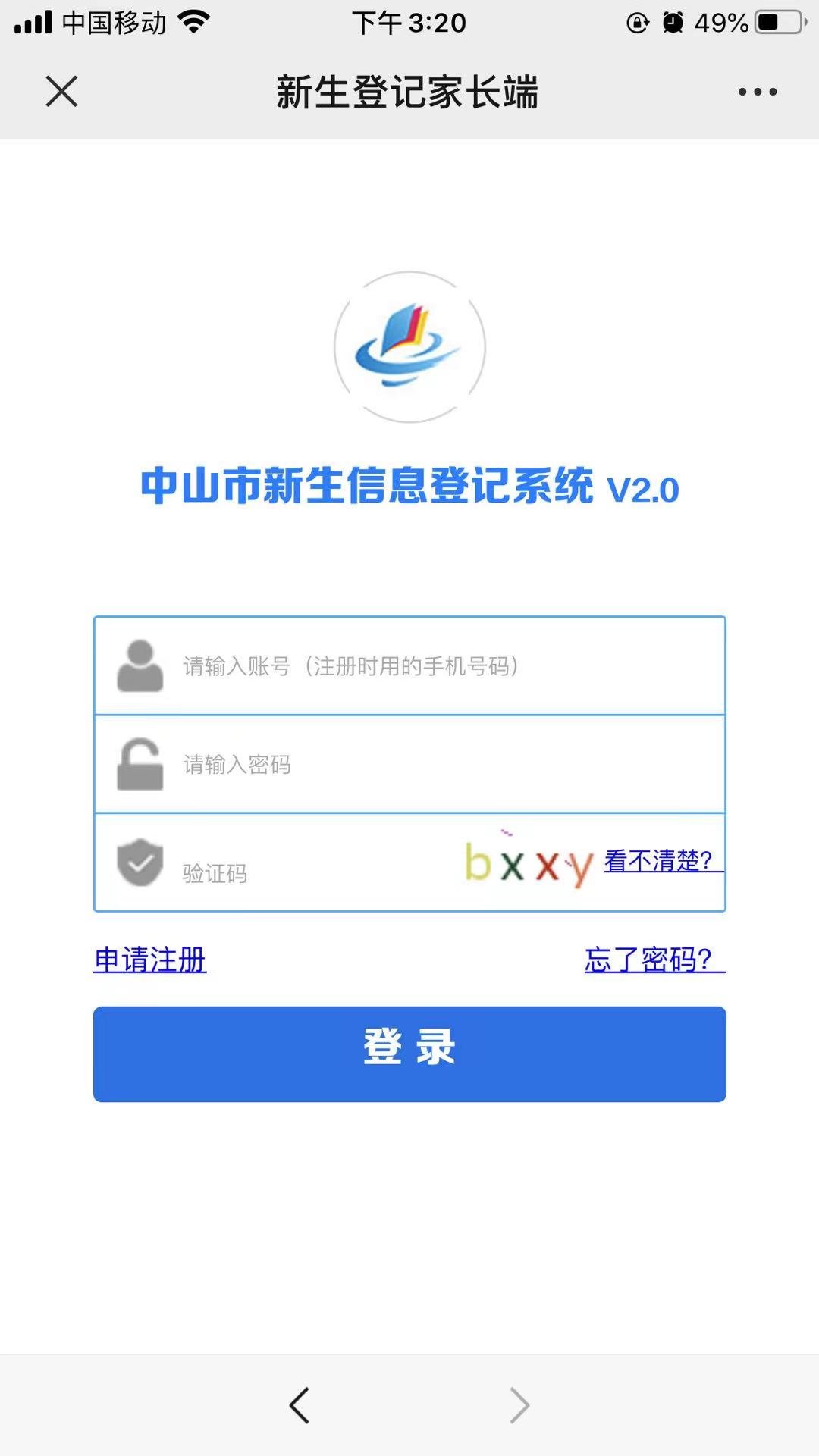Open the 申请注册 registration link
The image size is (819, 1456).
pos(150,960)
